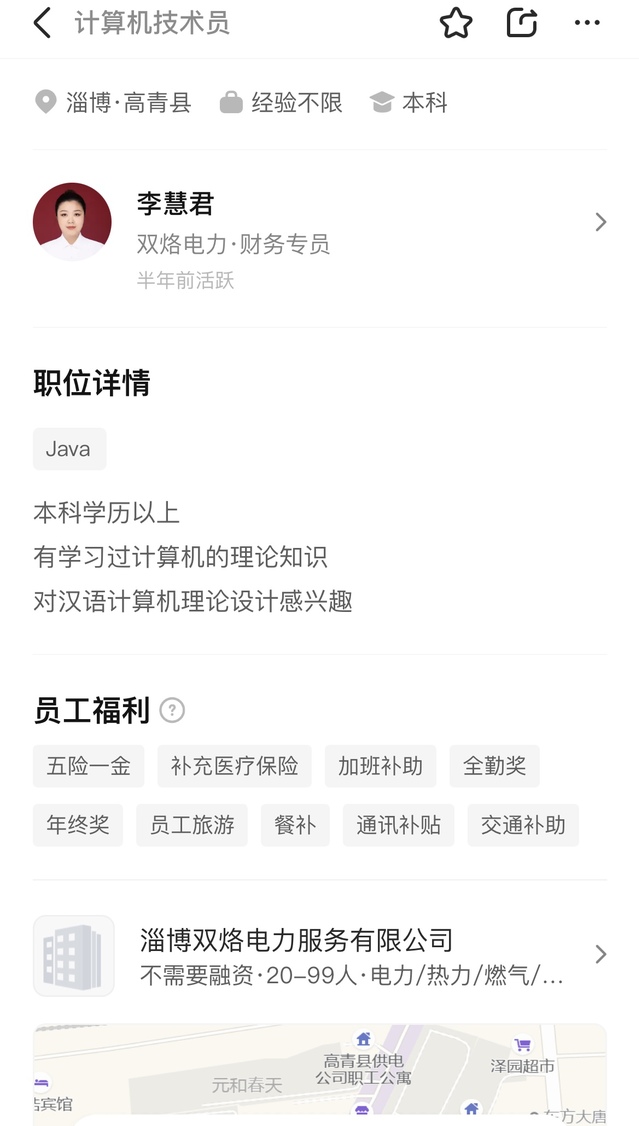
Task: Go back from the job detail page
Action: [x=42, y=23]
